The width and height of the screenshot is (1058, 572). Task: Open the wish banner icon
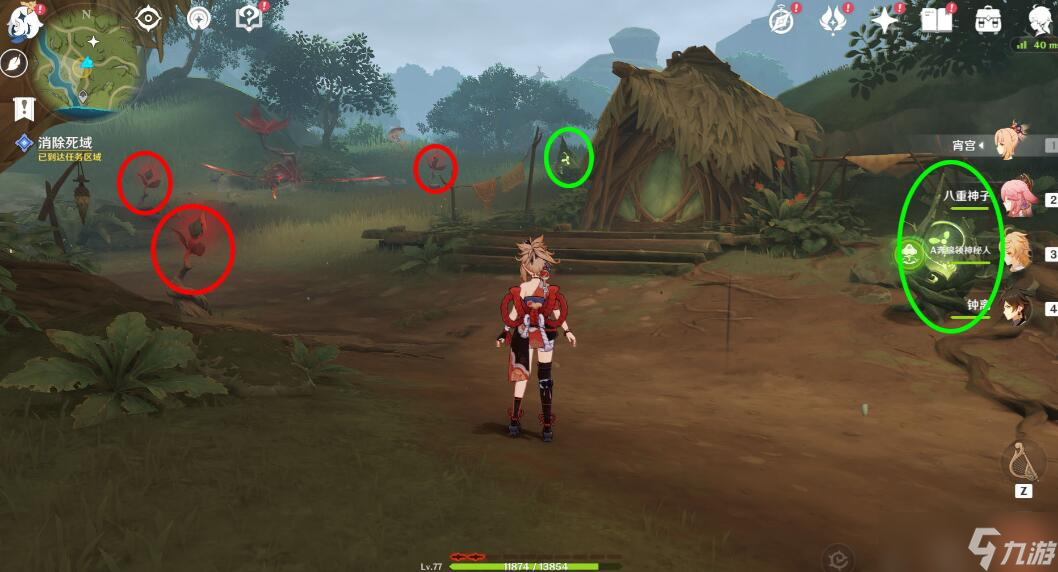pos(832,19)
